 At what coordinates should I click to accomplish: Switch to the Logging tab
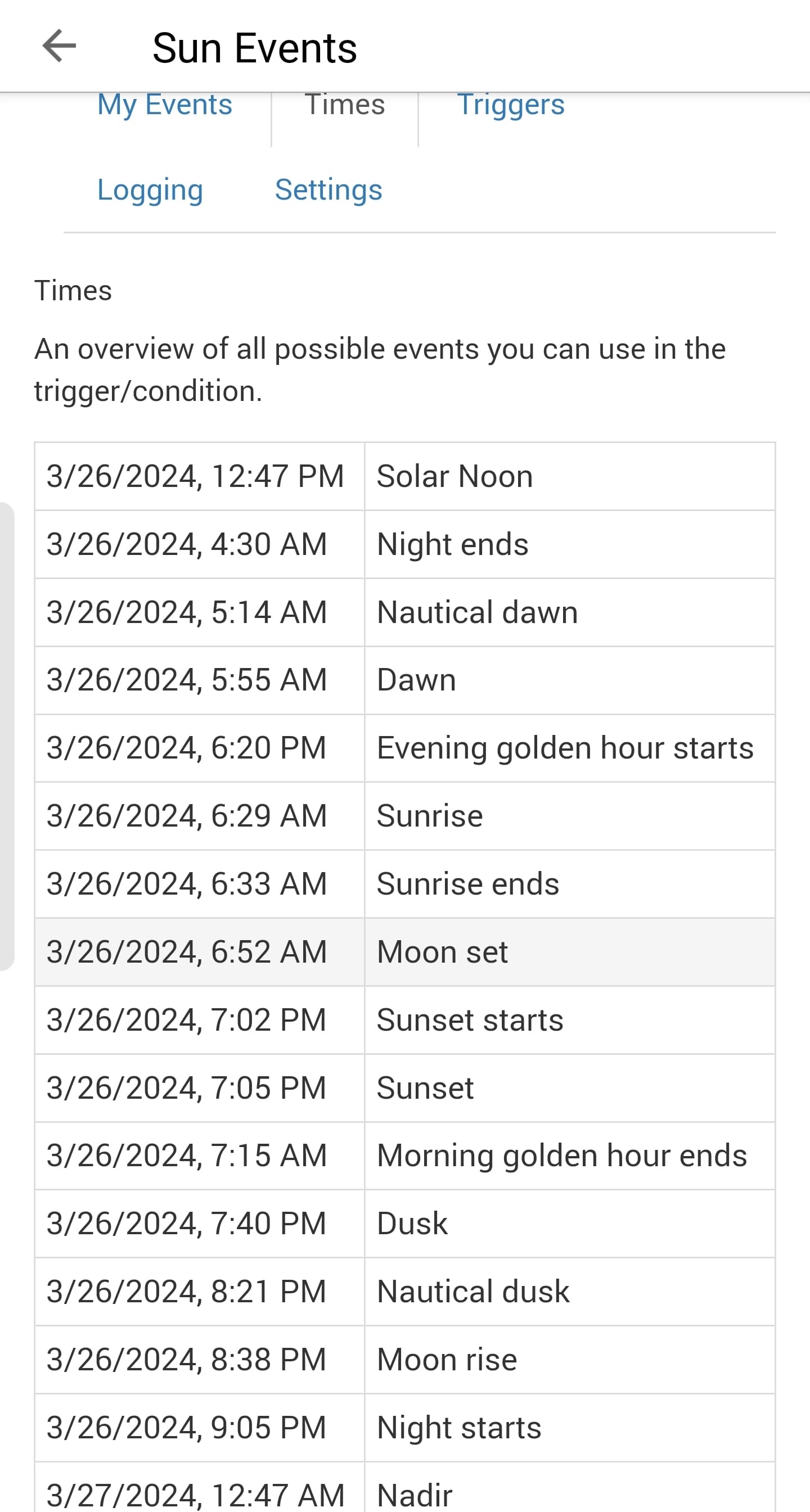[150, 189]
